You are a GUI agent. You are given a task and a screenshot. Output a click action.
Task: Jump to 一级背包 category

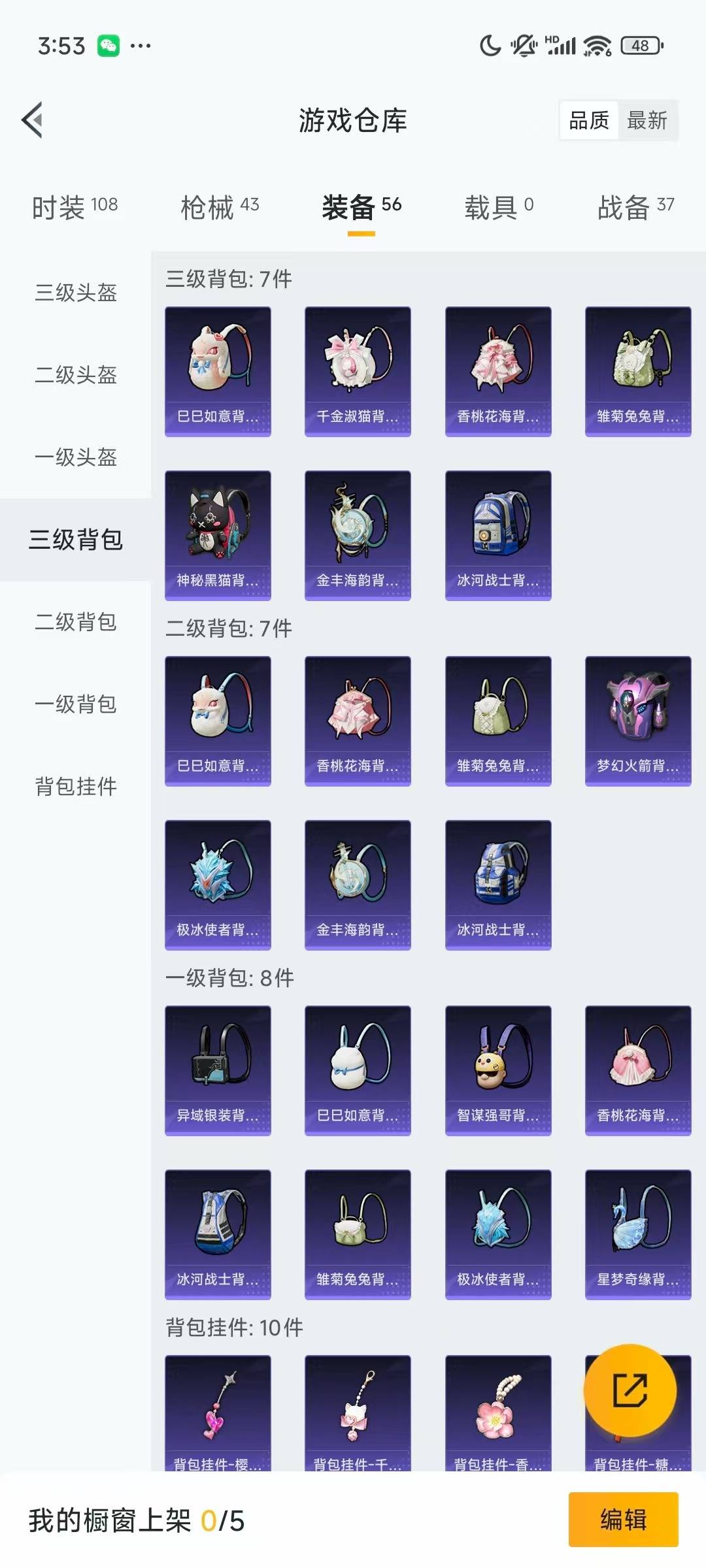point(76,704)
